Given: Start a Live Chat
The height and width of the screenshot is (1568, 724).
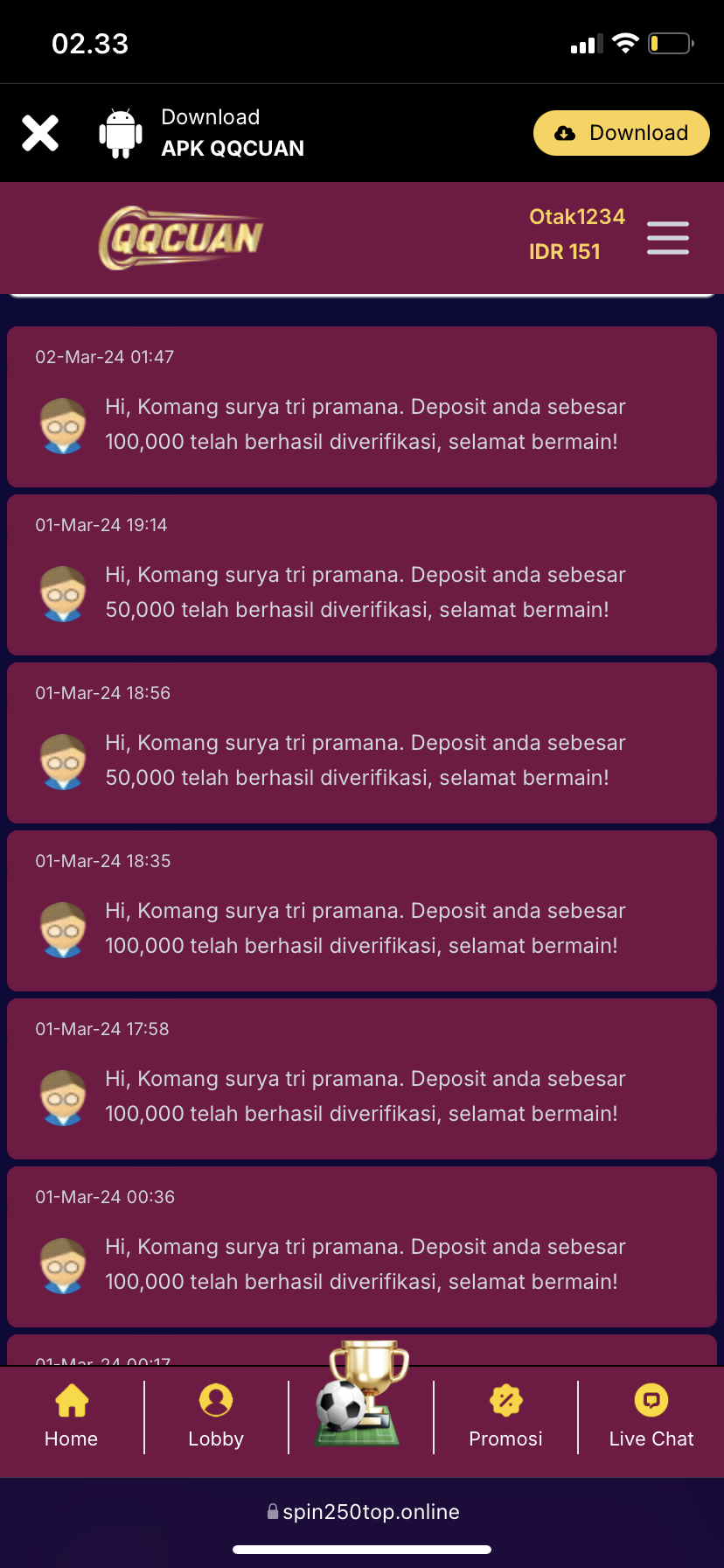Looking at the screenshot, I should pos(651,1416).
